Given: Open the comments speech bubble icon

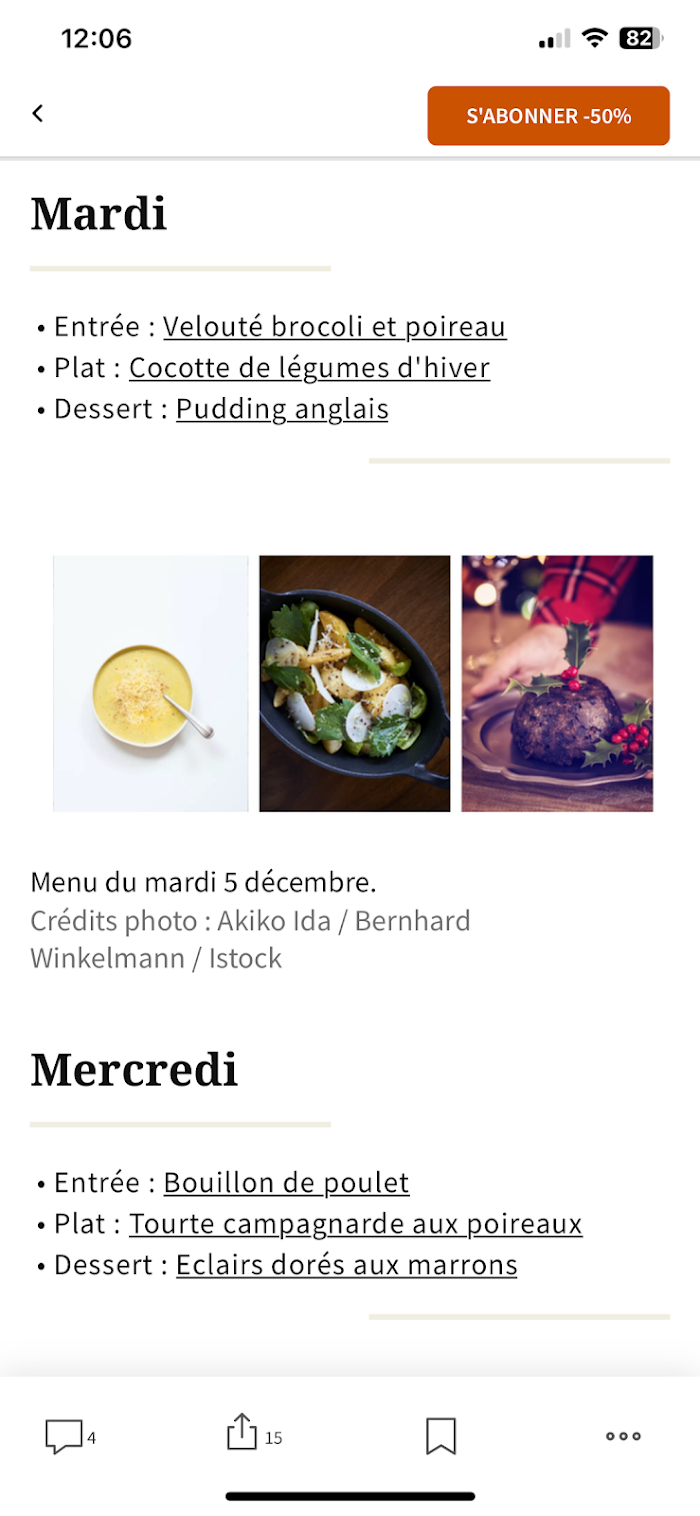Looking at the screenshot, I should click(x=63, y=1437).
